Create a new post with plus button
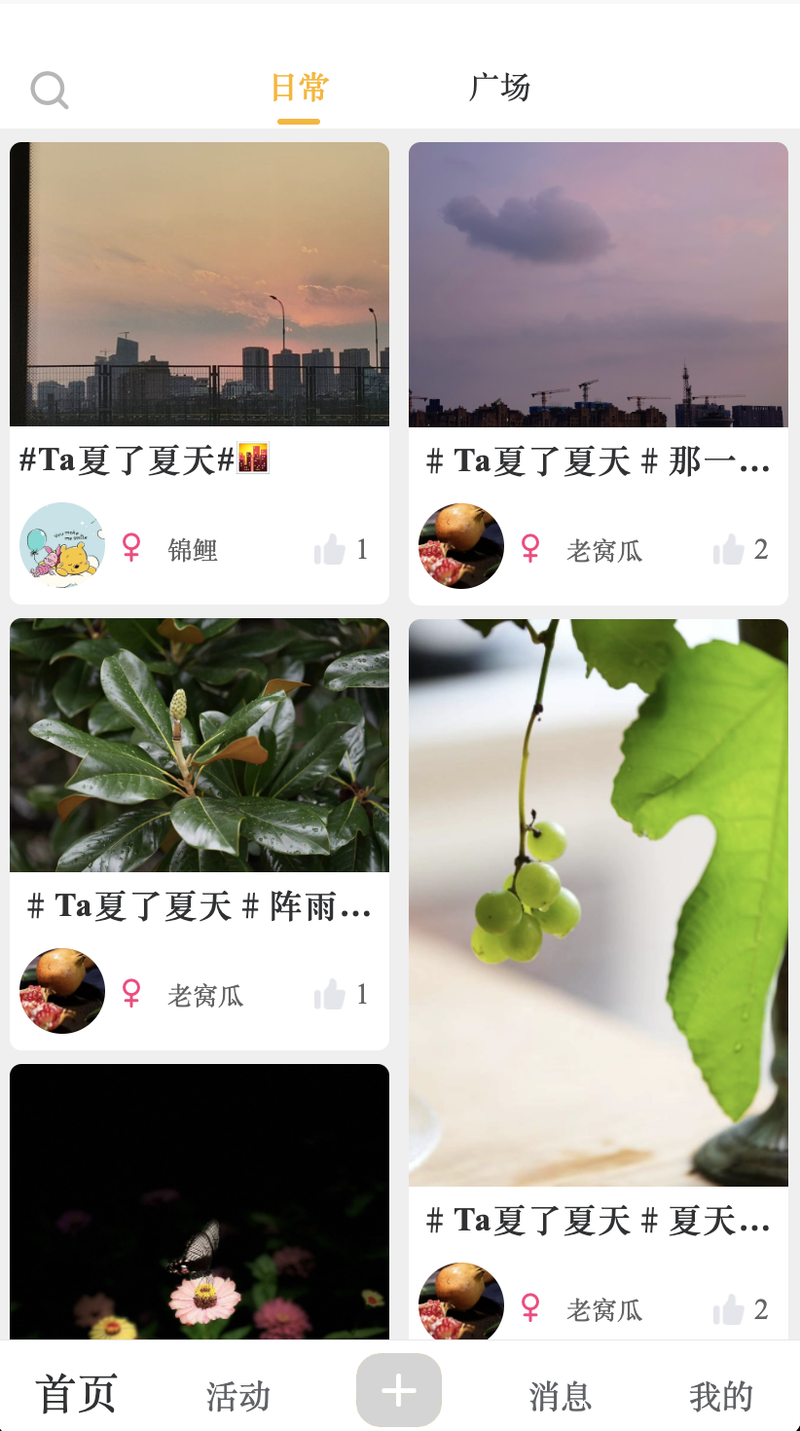 tap(399, 1390)
